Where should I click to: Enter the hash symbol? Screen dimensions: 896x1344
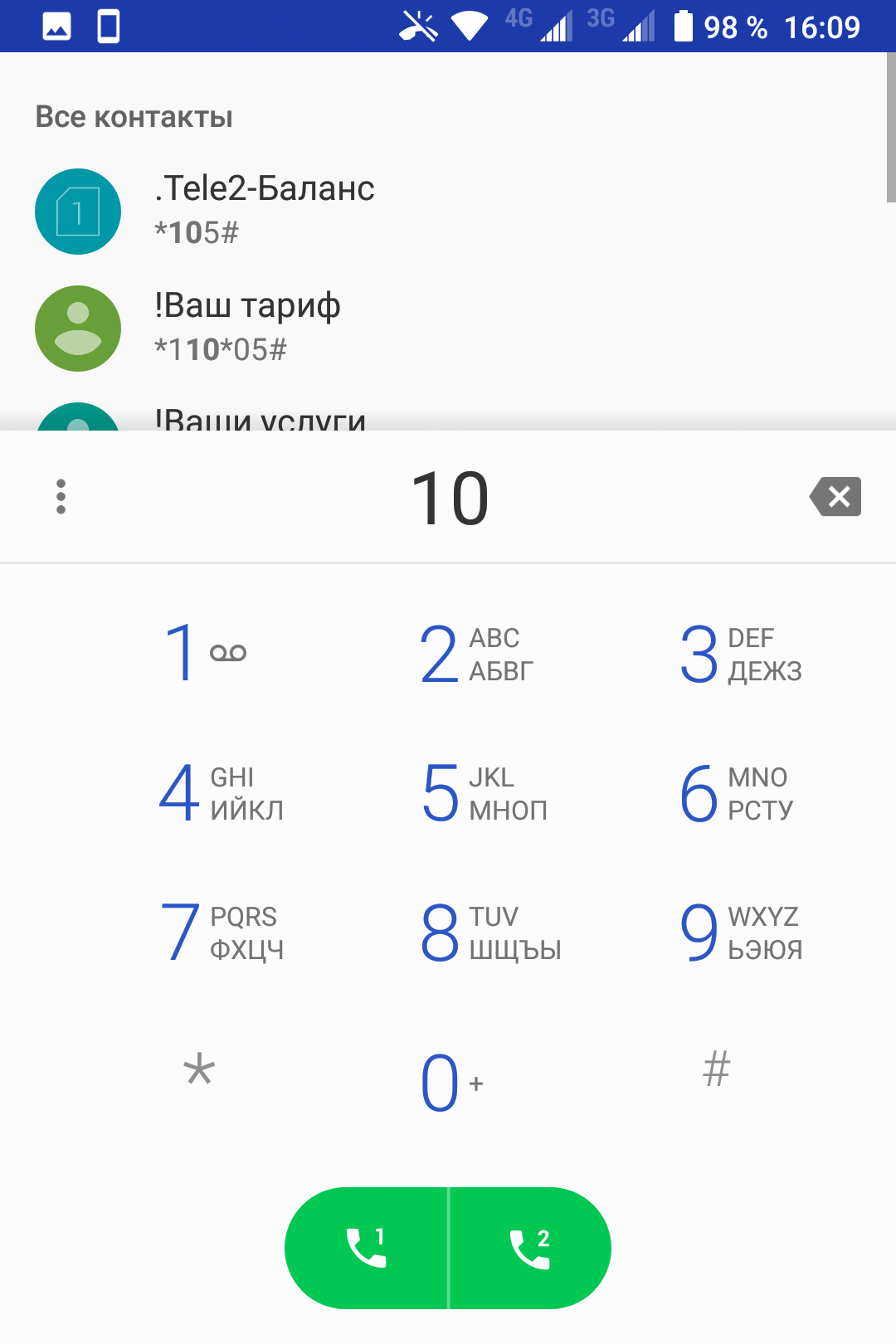[716, 1070]
